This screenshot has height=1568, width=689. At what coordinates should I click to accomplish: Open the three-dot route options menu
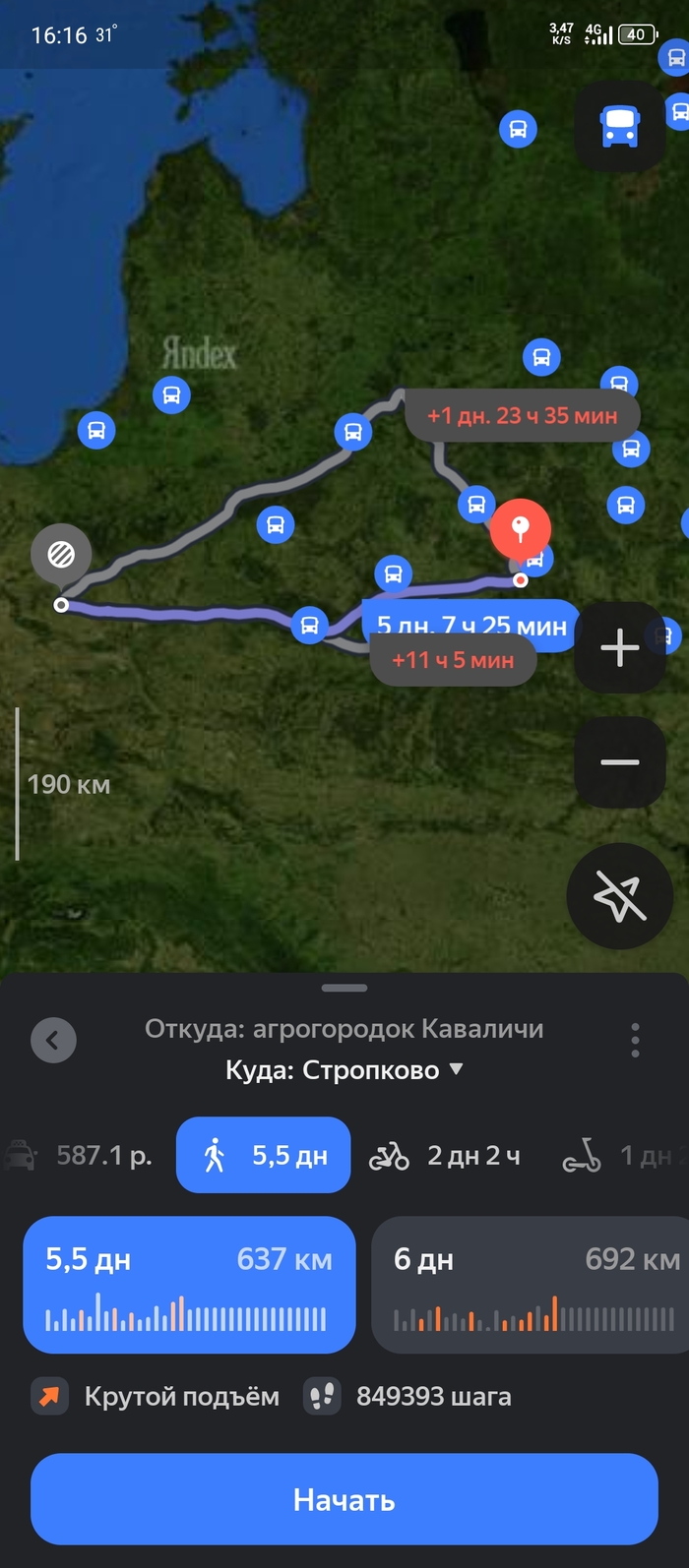coord(635,1040)
